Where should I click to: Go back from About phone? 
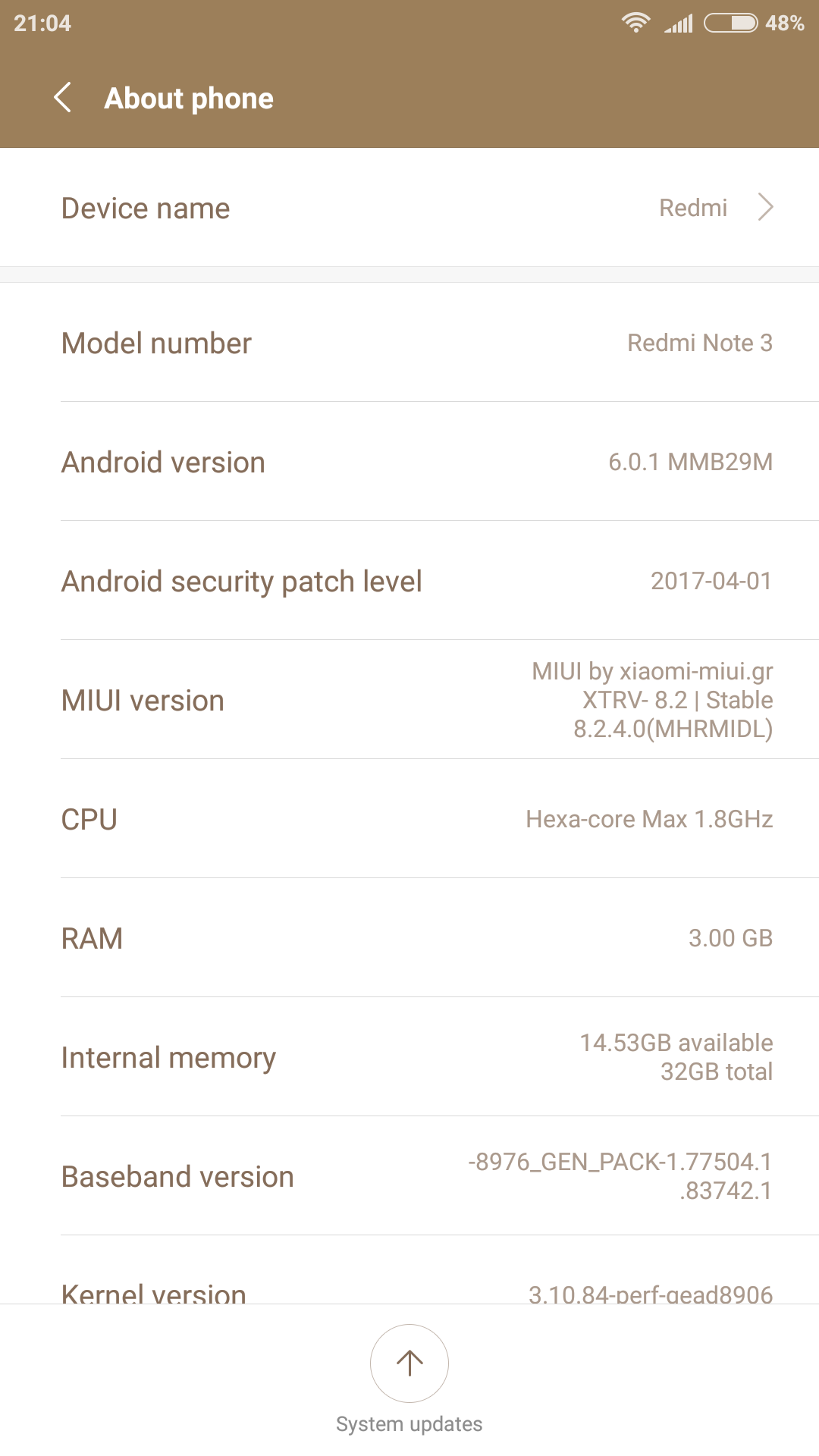click(63, 98)
